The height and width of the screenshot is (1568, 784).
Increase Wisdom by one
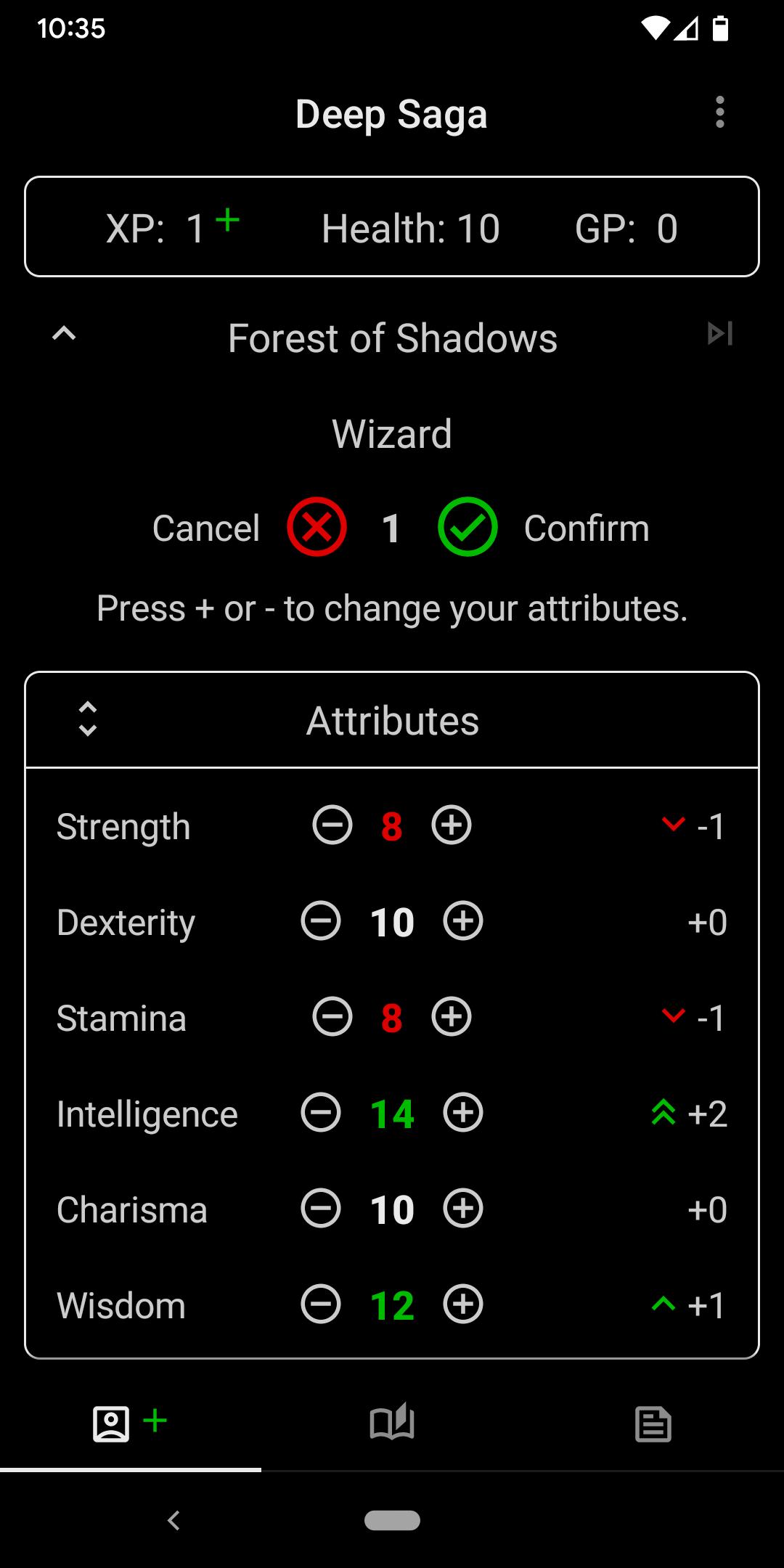[x=463, y=1304]
